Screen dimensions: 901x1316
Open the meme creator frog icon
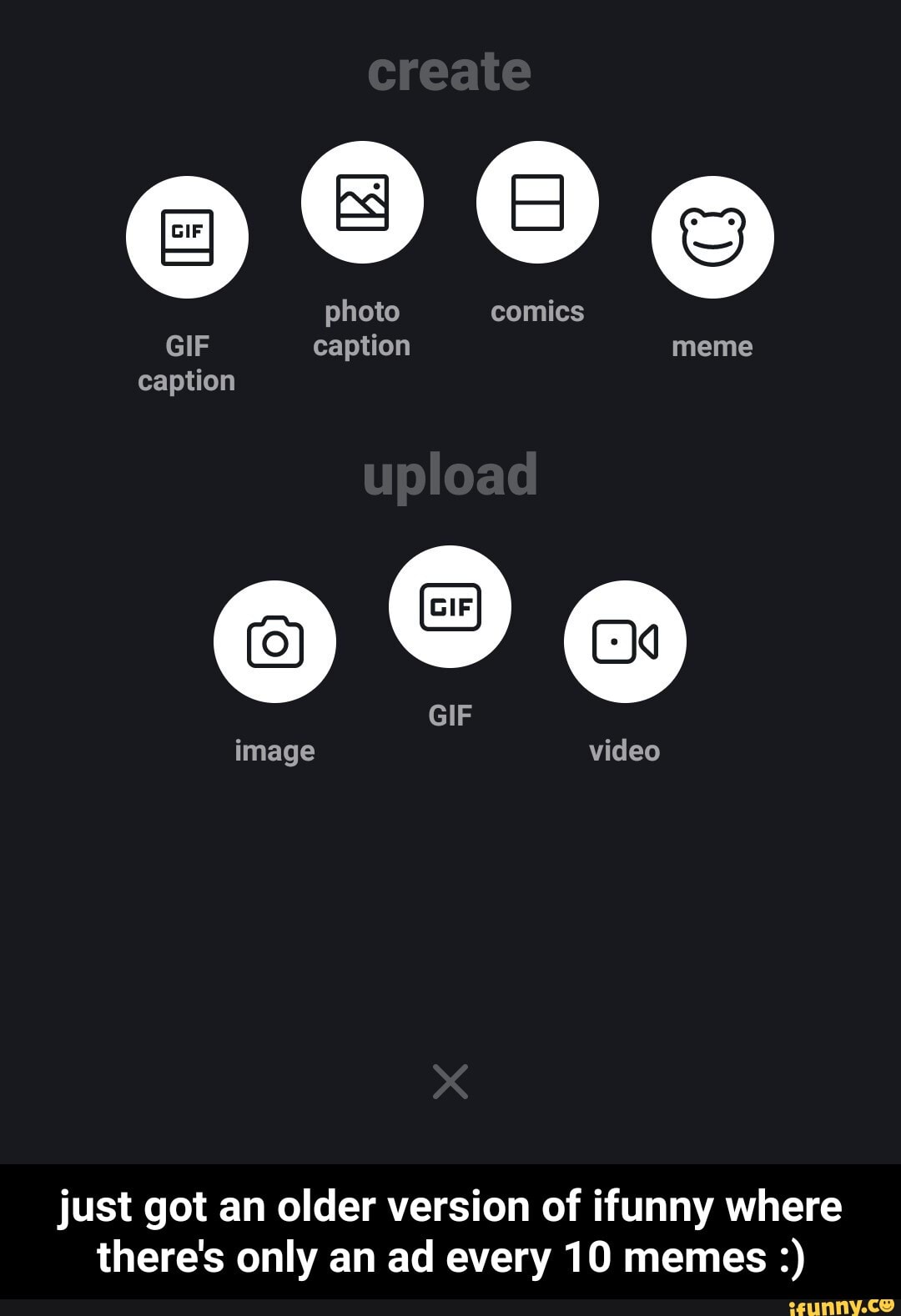712,237
